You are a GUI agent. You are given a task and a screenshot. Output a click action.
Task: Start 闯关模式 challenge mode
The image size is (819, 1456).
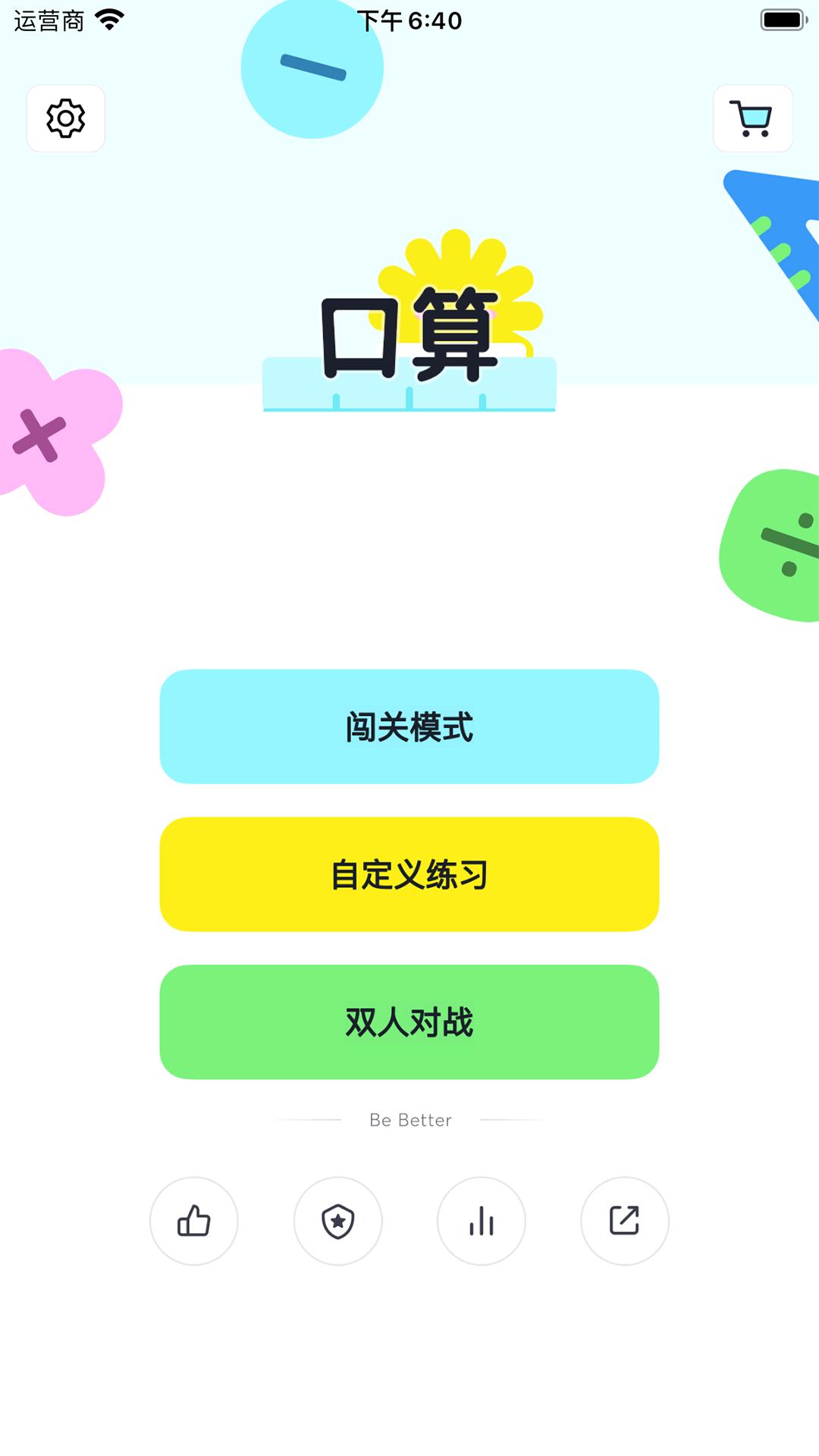click(409, 726)
